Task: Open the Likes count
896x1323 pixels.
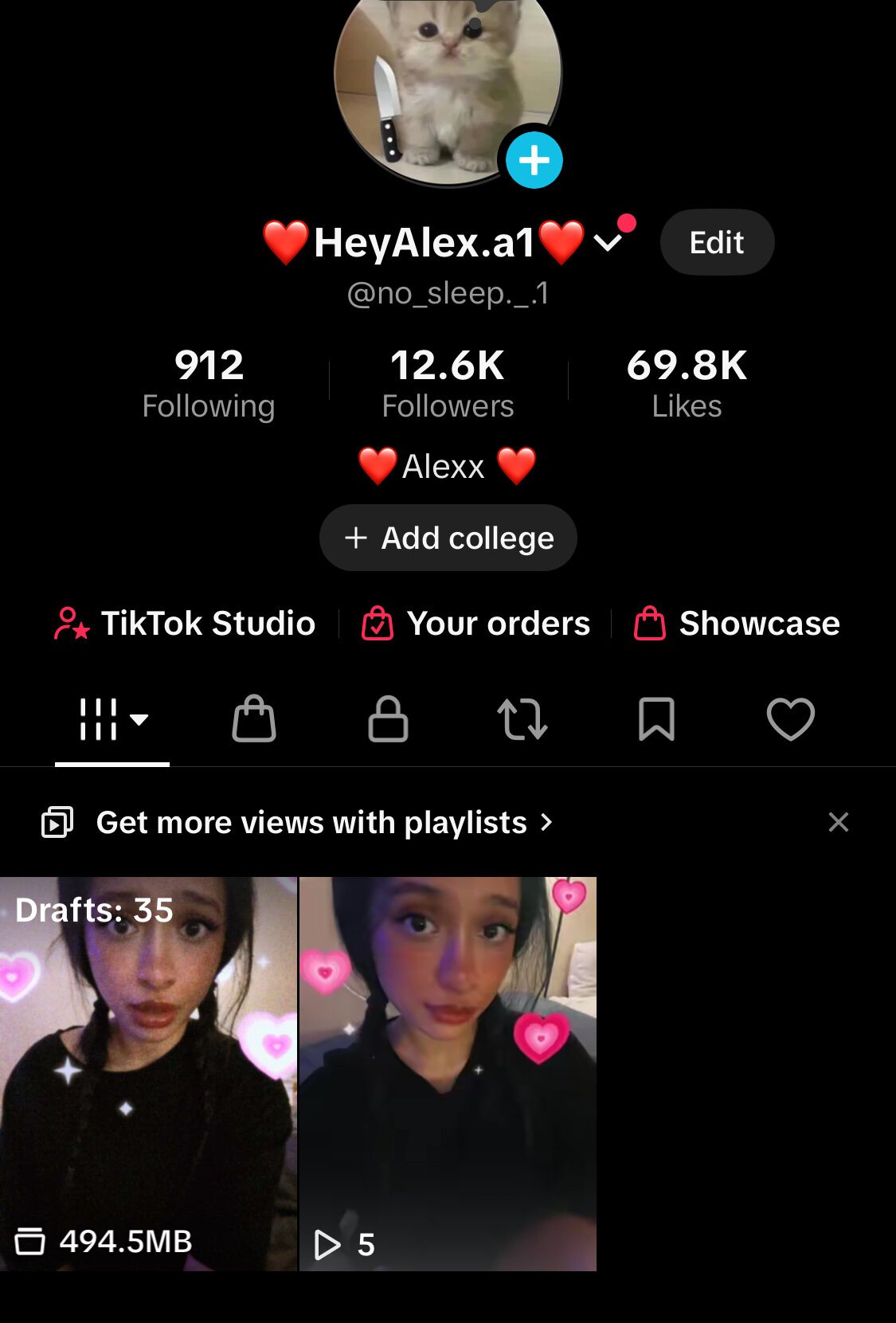Action: 687,384
